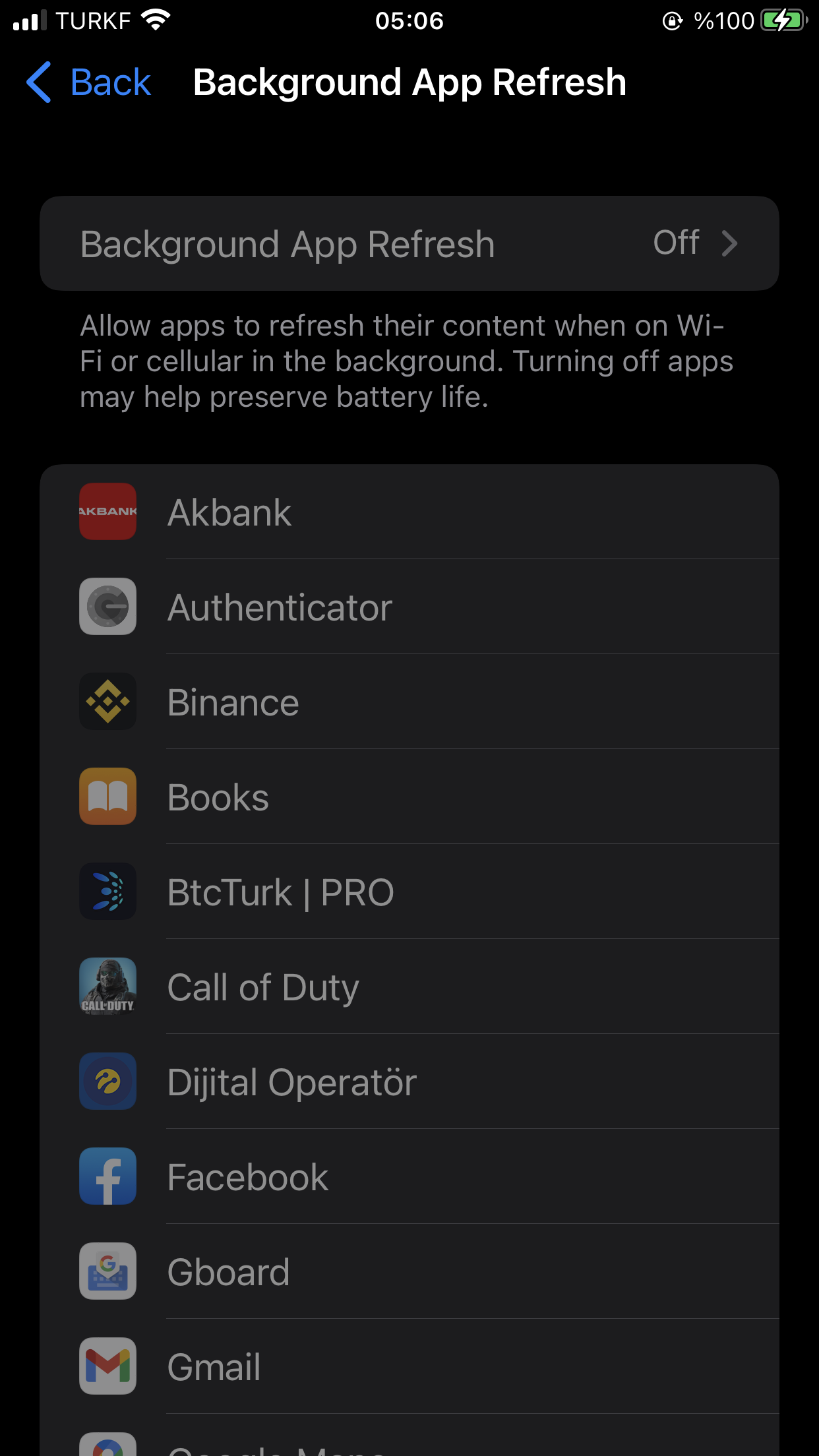
Task: Go back to the previous settings page
Action: click(89, 82)
